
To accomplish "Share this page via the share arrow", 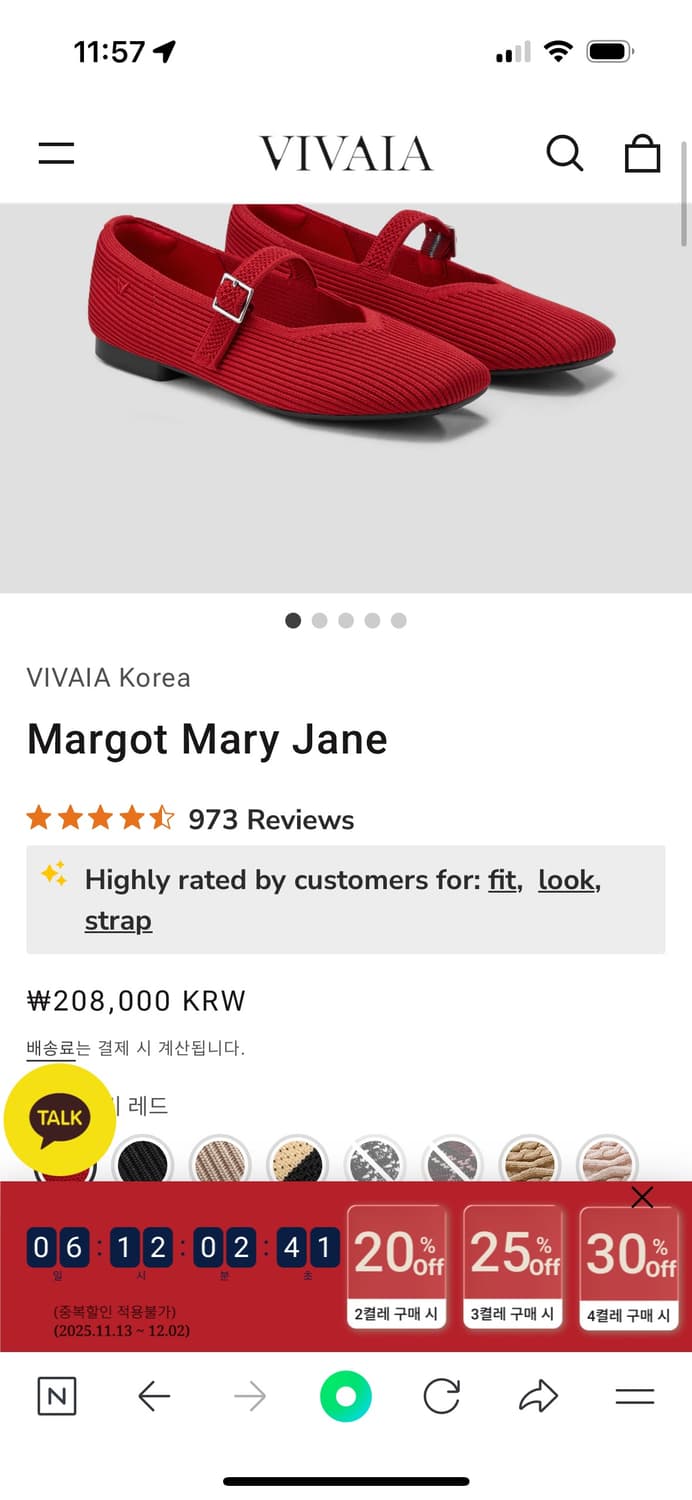I will point(538,1396).
